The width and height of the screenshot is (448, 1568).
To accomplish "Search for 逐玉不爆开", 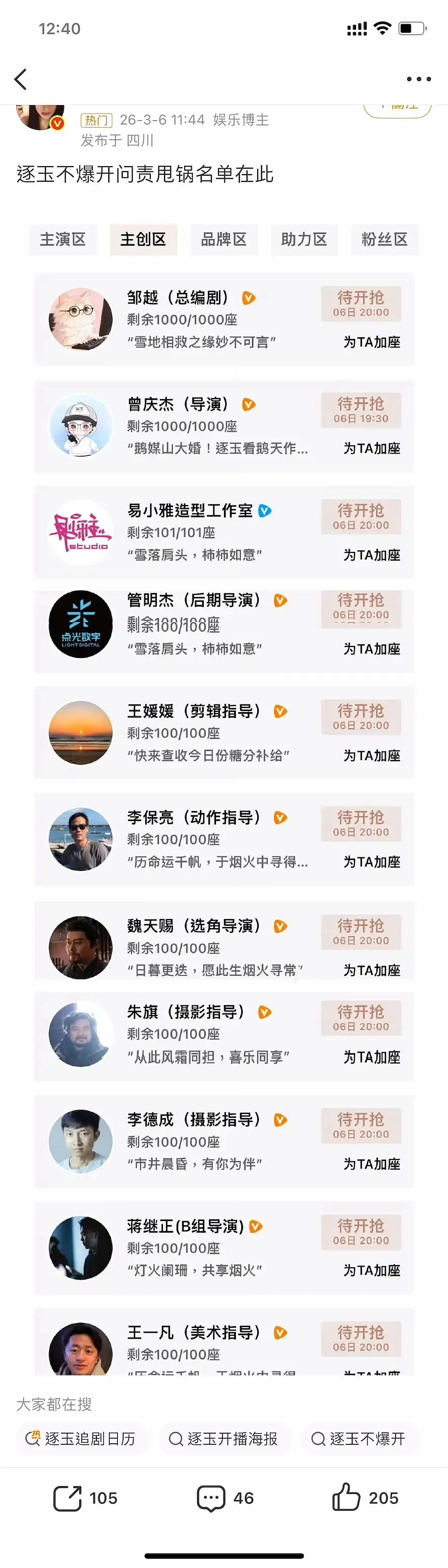I will (359, 1438).
